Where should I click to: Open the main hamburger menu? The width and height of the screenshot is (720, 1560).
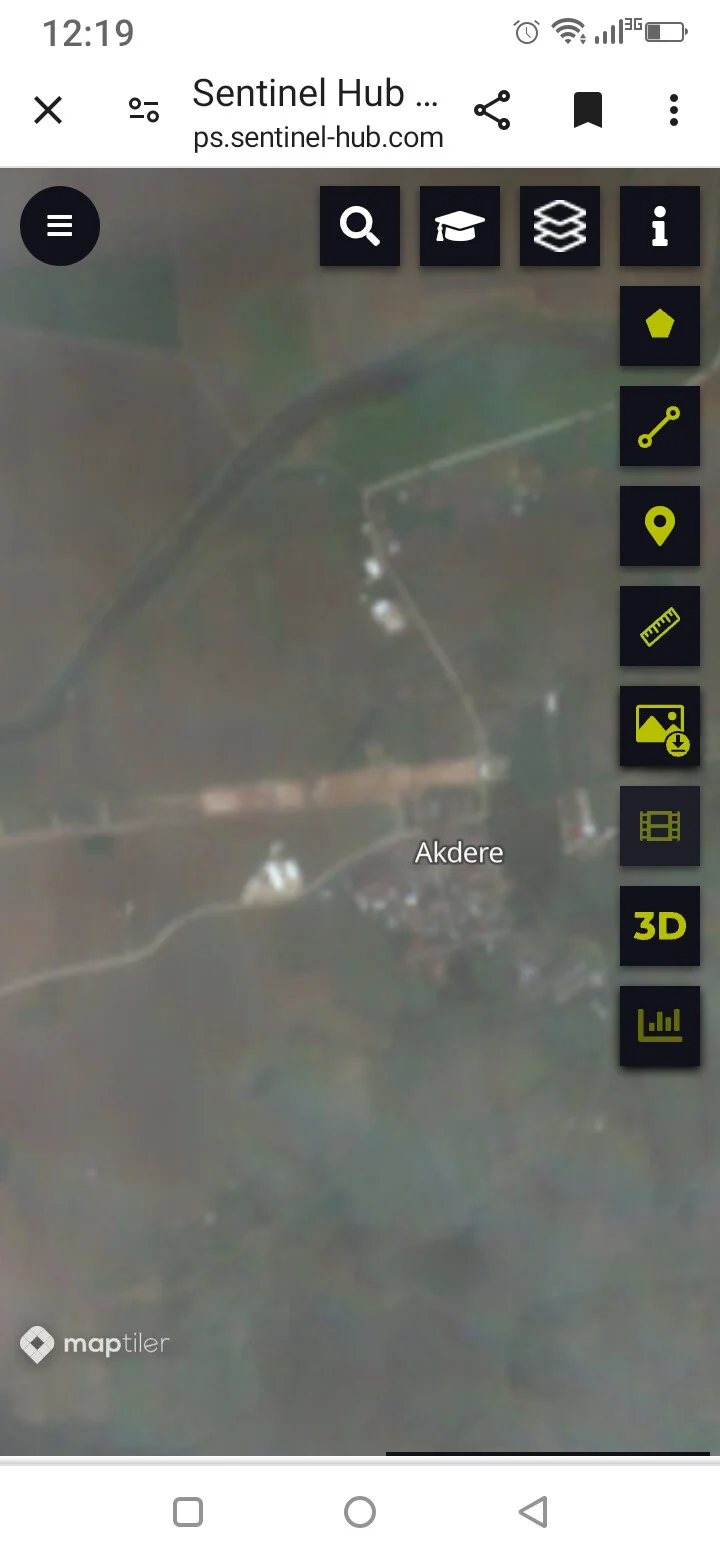coord(60,226)
